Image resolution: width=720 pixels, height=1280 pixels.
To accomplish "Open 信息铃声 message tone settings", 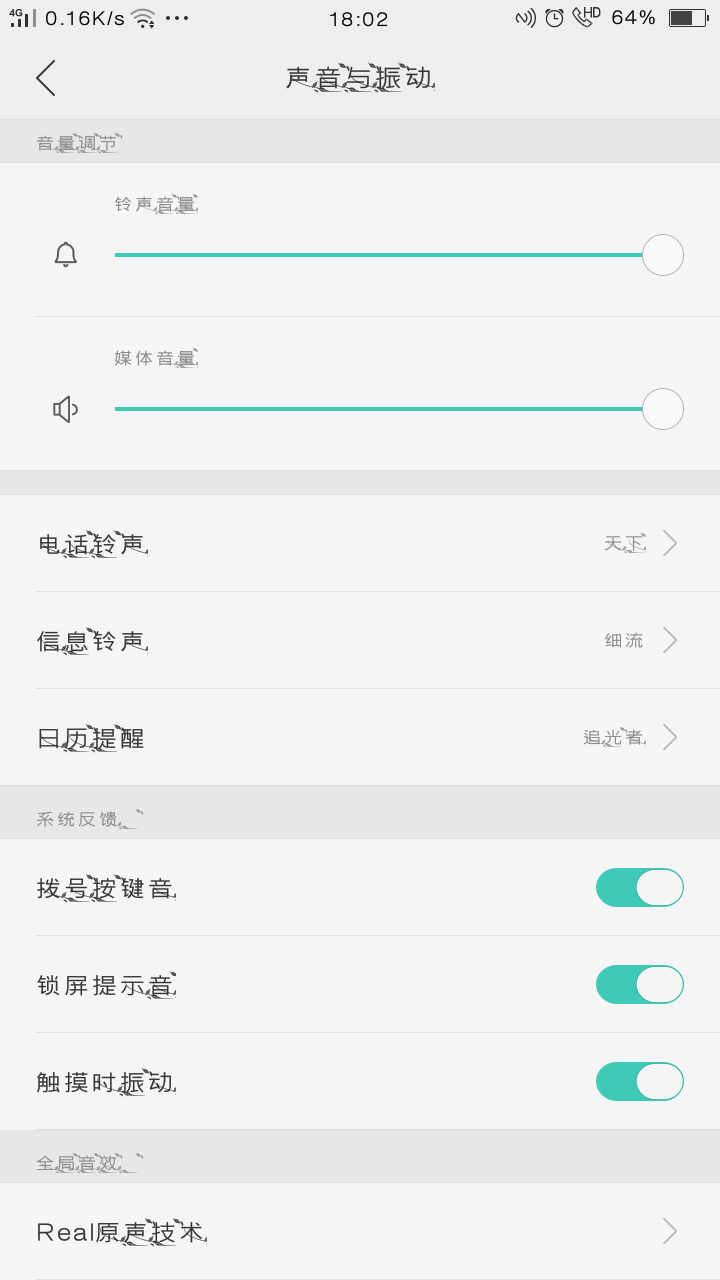I will click(x=360, y=639).
